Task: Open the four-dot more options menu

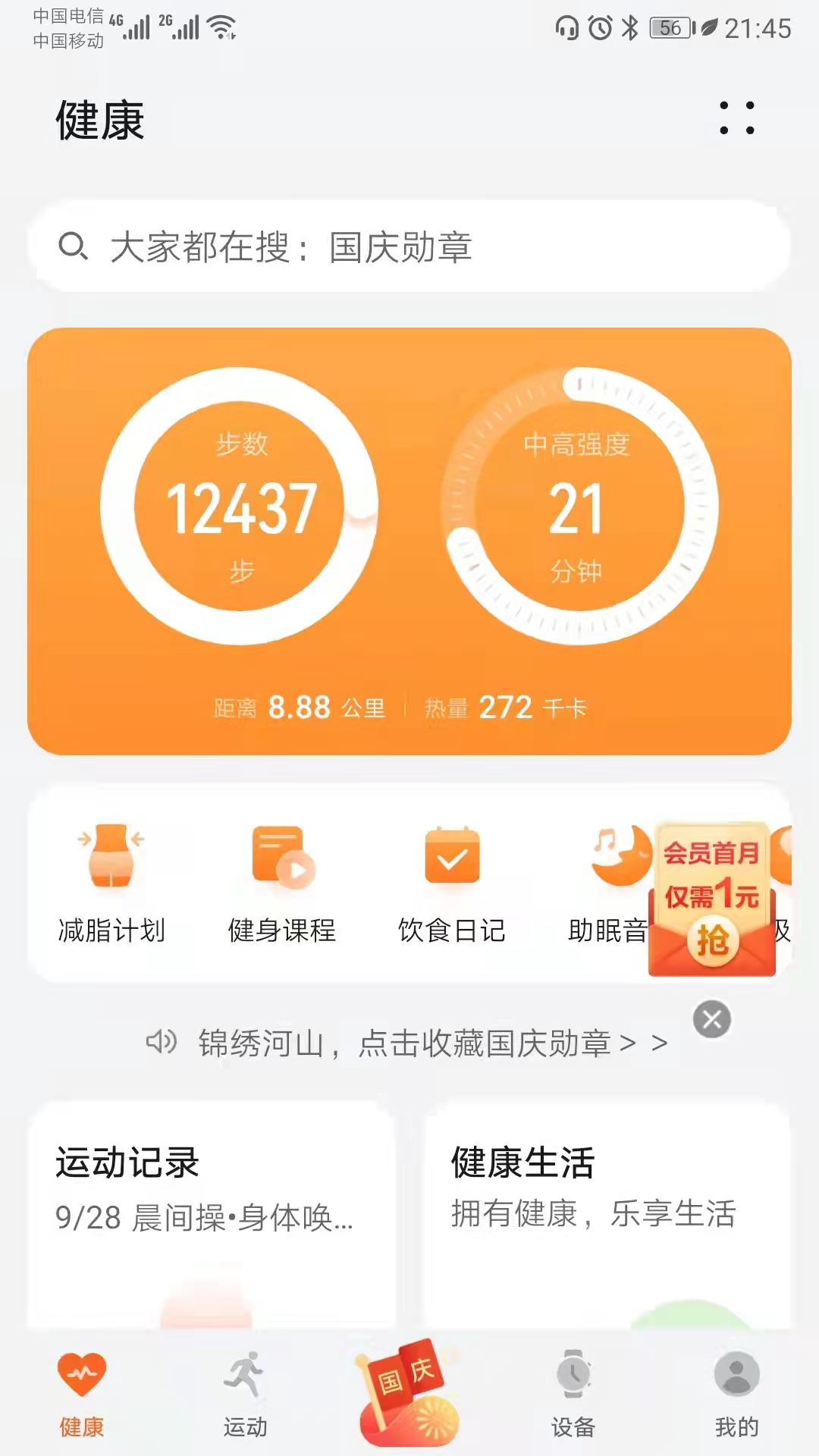Action: click(x=736, y=118)
